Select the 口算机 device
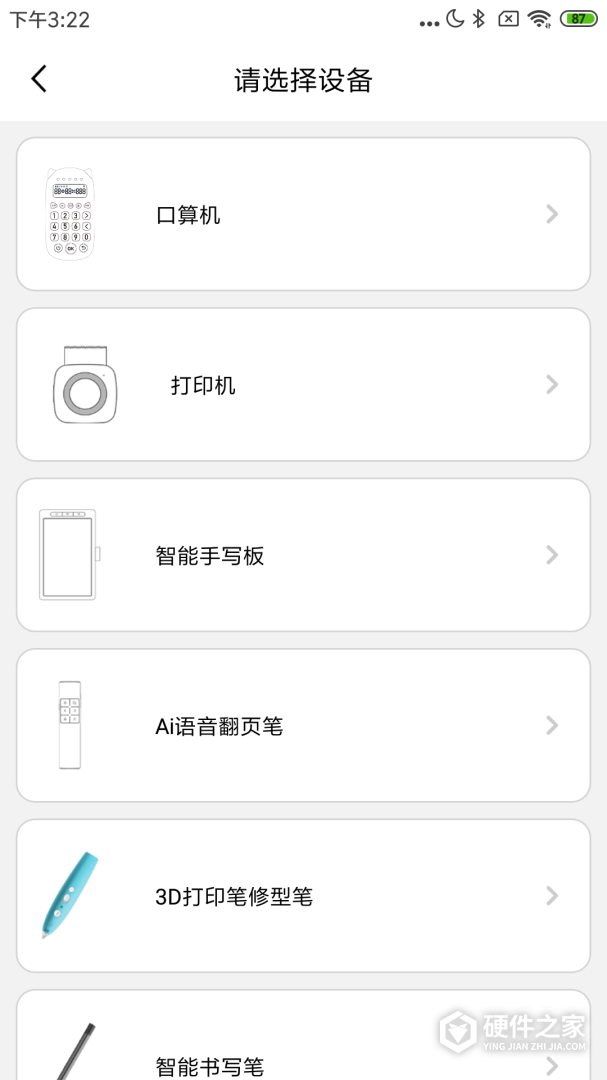The height and width of the screenshot is (1080, 607). [x=303, y=215]
